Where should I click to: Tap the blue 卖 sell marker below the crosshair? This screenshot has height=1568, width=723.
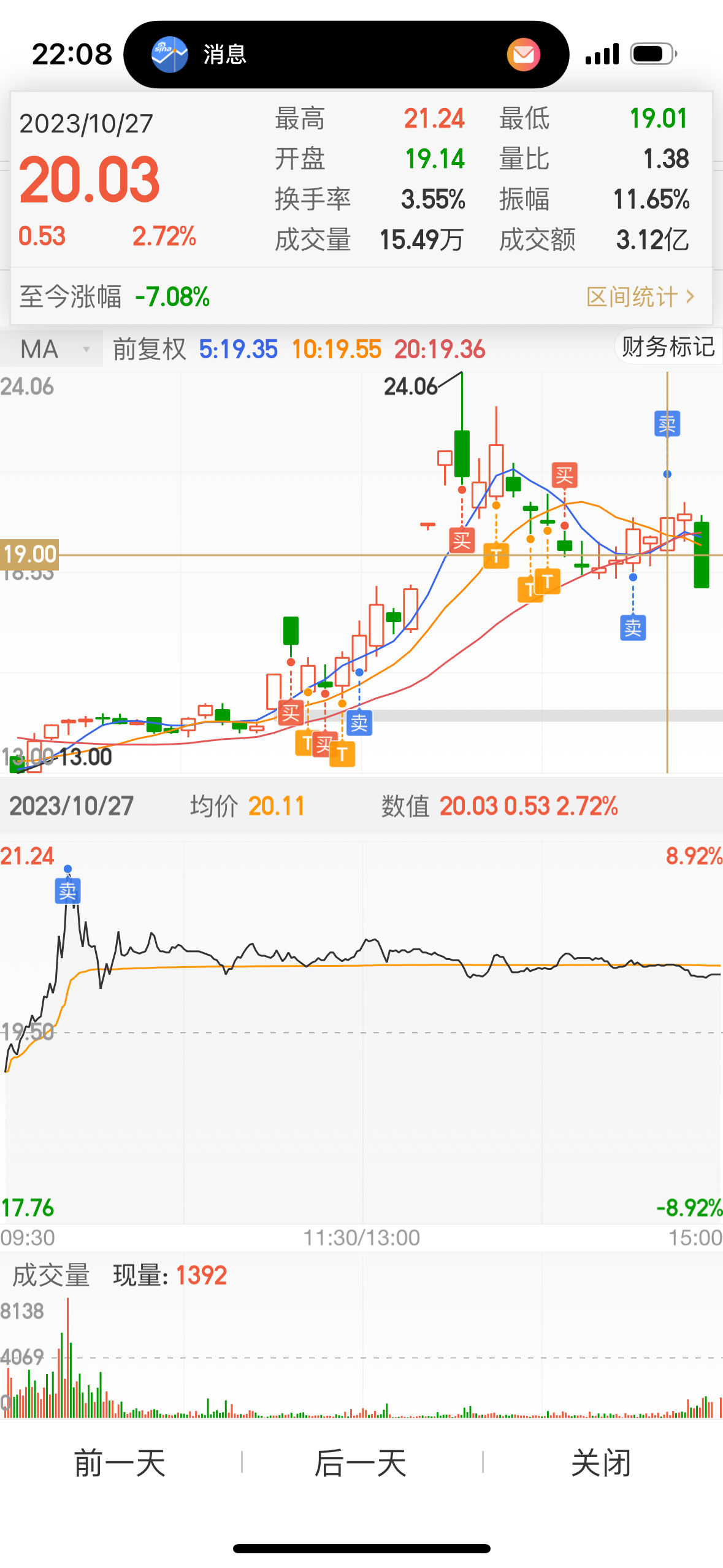633,627
